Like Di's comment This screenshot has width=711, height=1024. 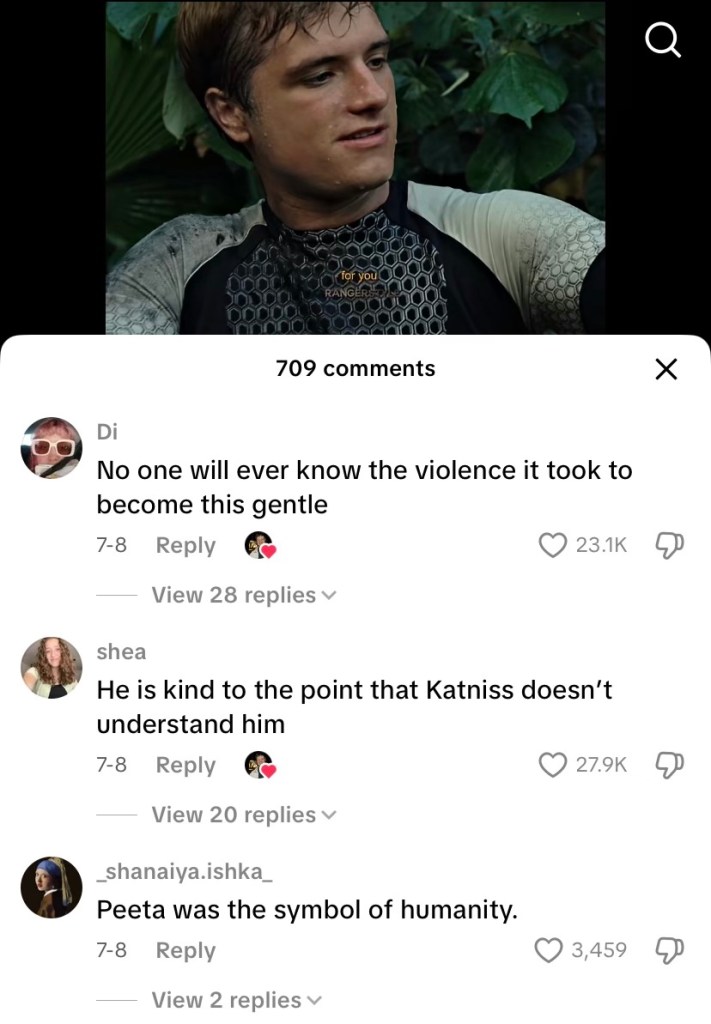[552, 545]
